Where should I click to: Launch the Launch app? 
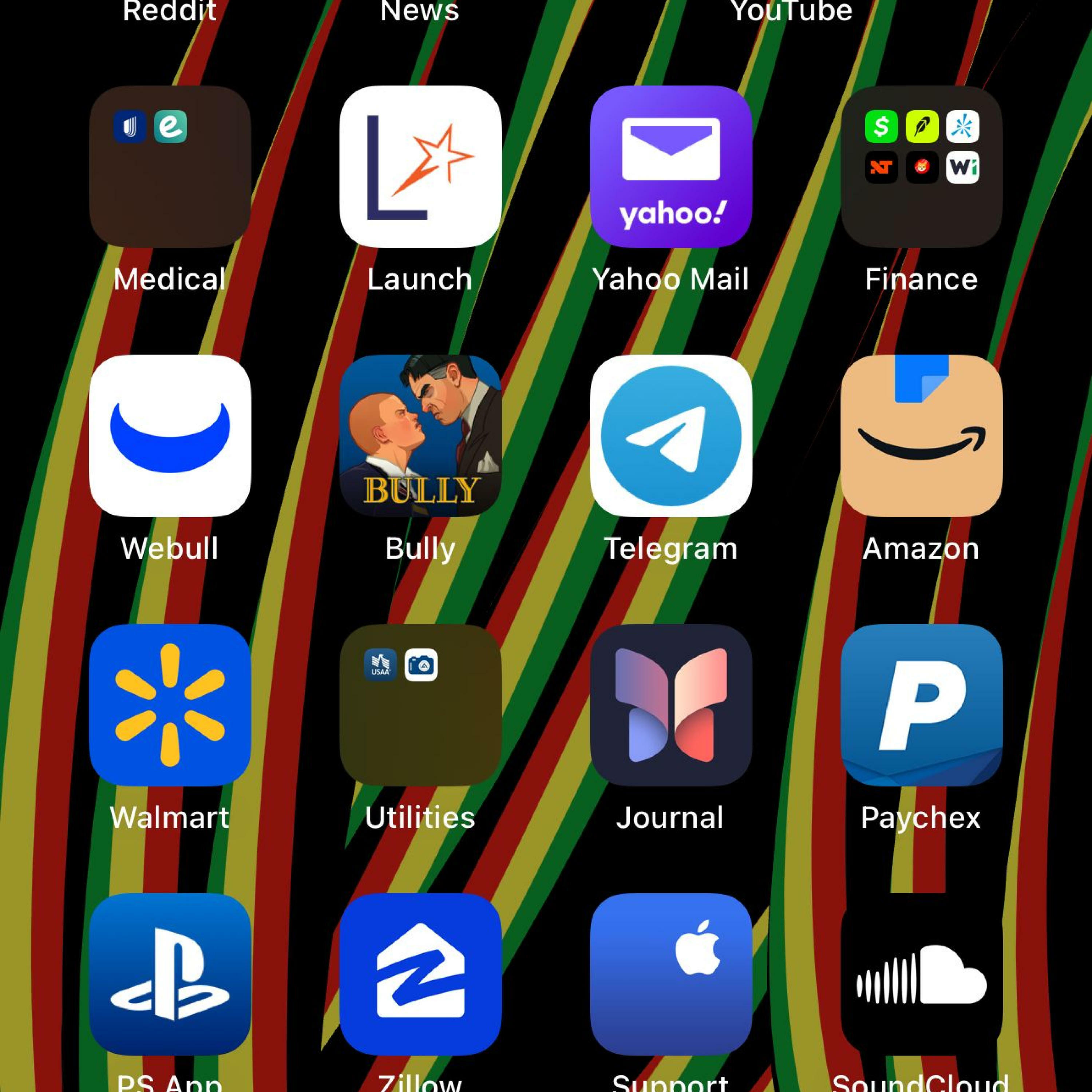pyautogui.click(x=420, y=166)
